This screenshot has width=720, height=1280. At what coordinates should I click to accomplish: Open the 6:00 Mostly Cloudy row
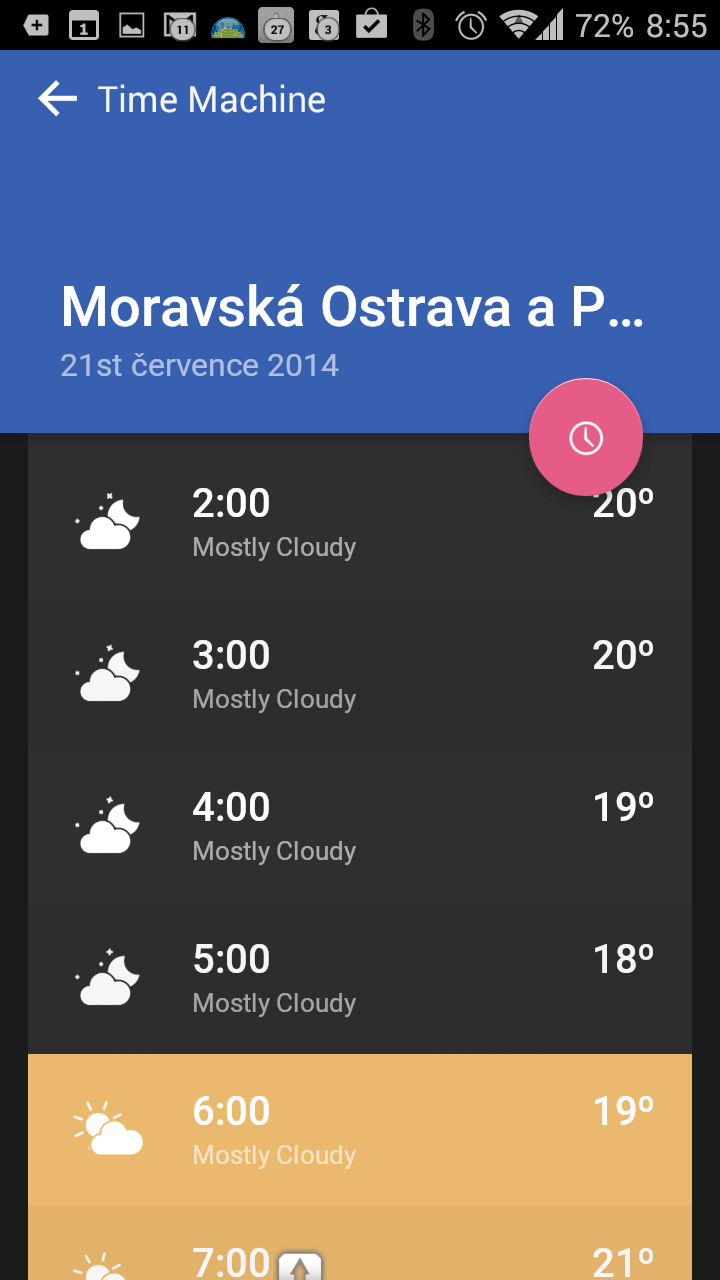point(360,1130)
